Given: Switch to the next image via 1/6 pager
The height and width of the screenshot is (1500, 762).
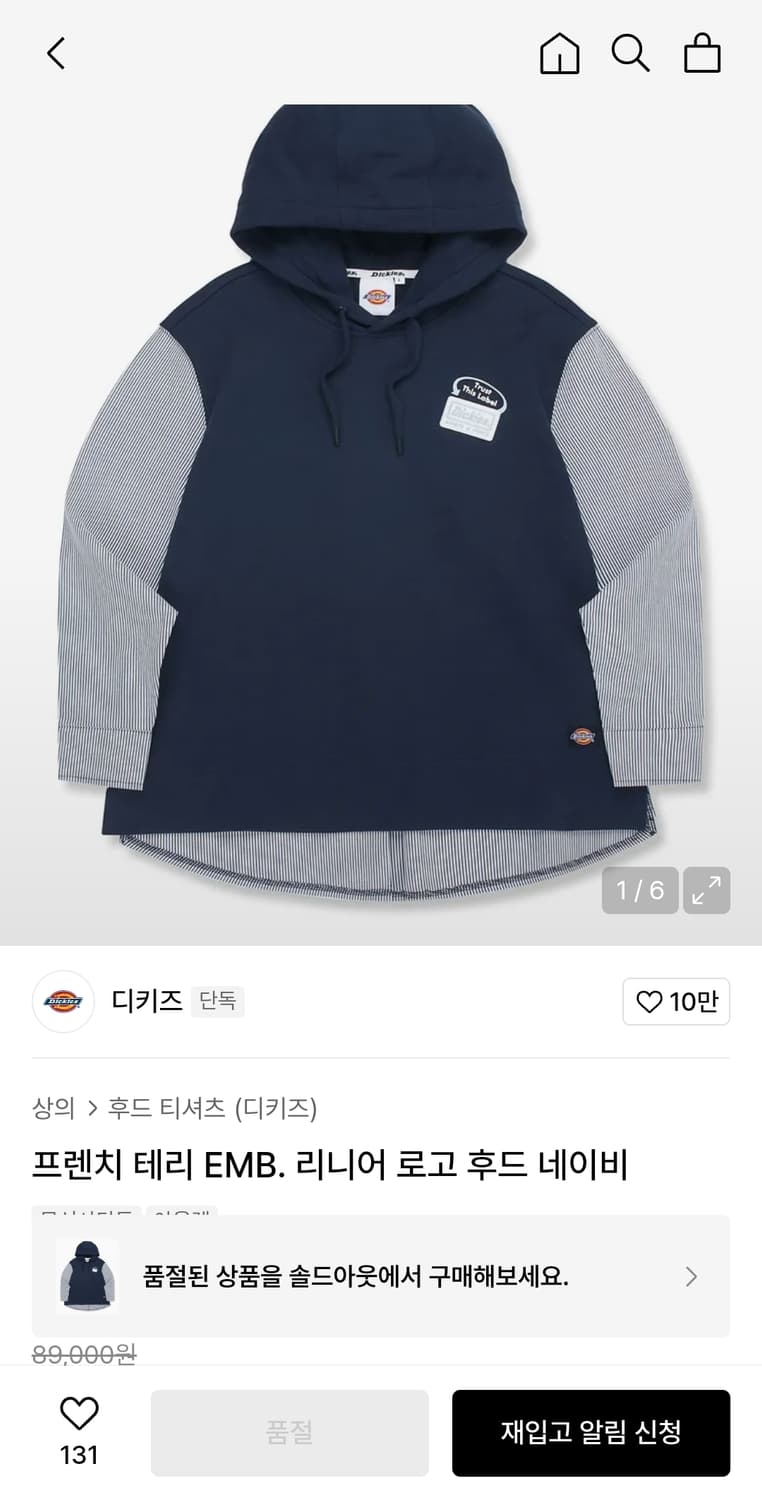Looking at the screenshot, I should coord(639,889).
